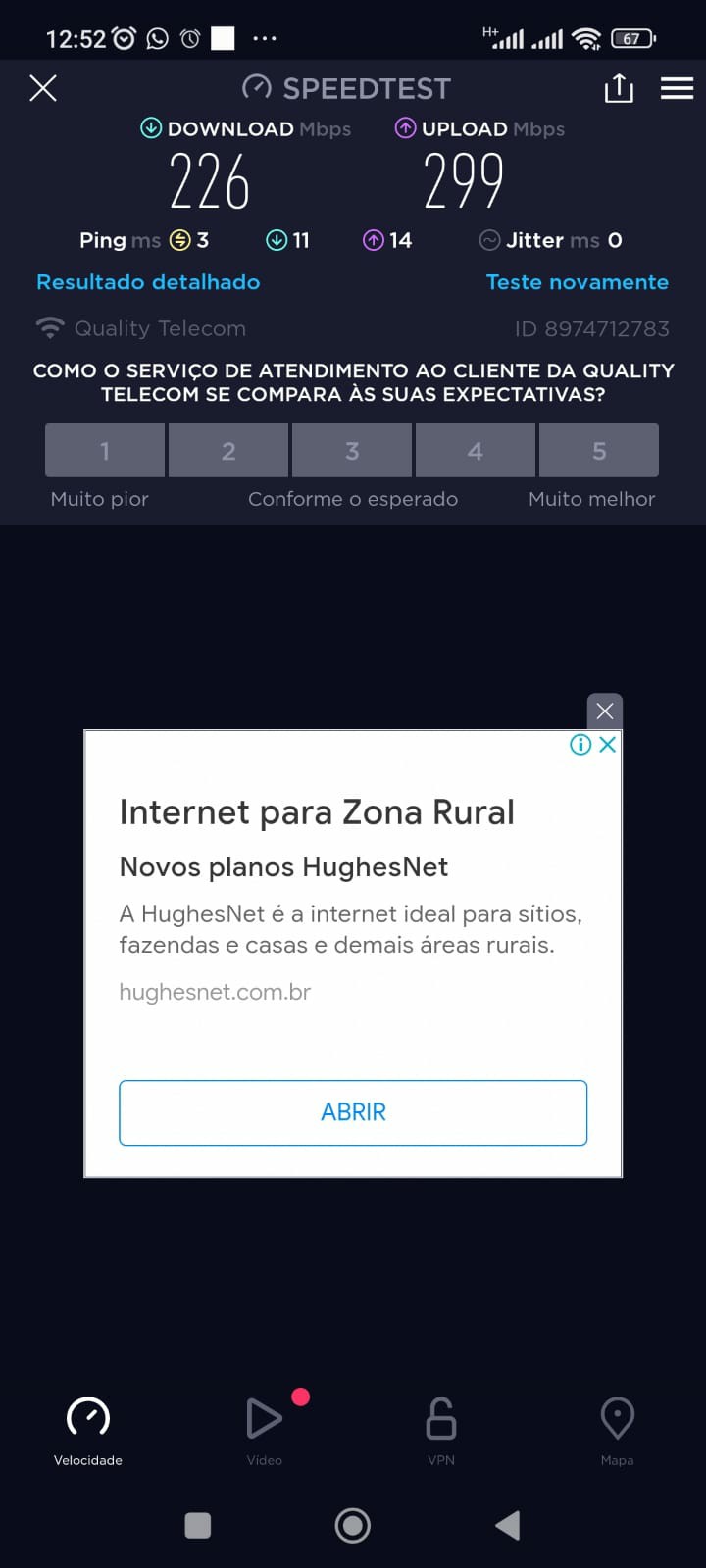Screen dimensions: 706x1568
Task: Go to the Mapa tab
Action: pyautogui.click(x=617, y=1429)
